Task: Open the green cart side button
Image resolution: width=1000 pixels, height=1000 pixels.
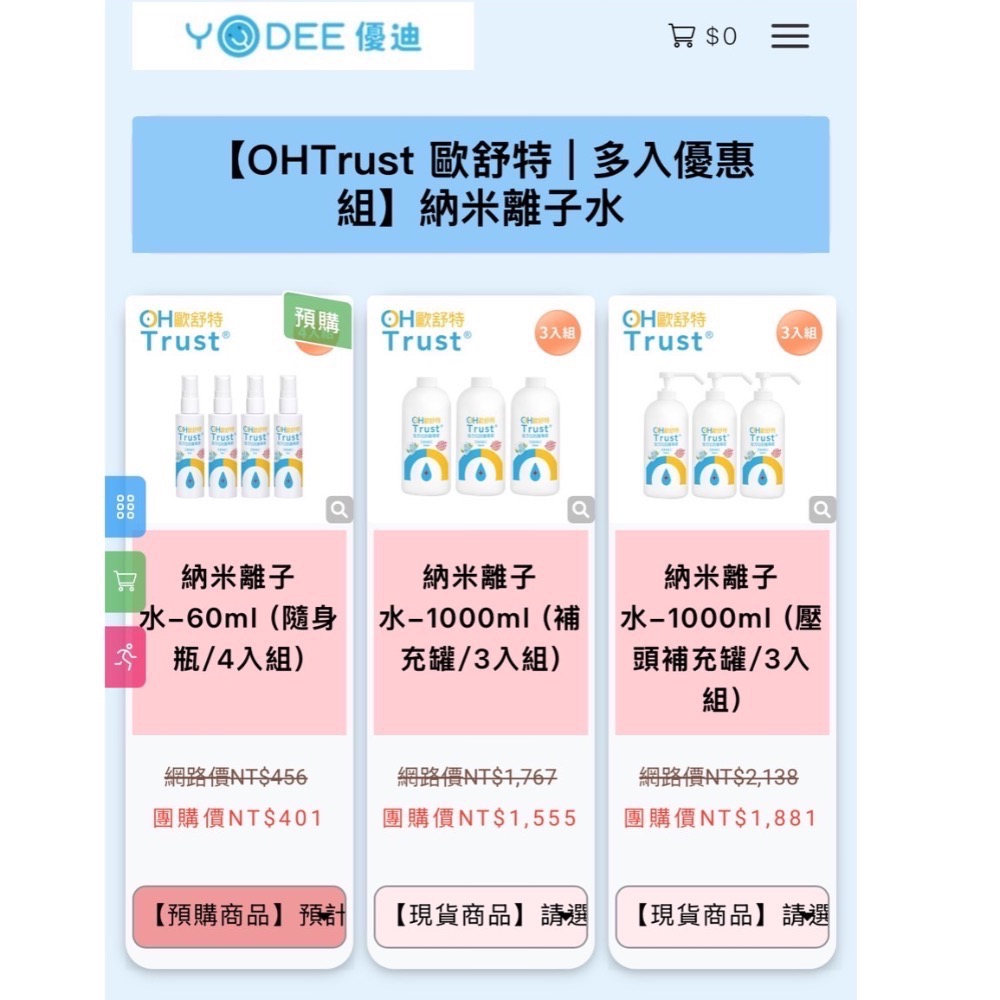Action: [x=126, y=582]
